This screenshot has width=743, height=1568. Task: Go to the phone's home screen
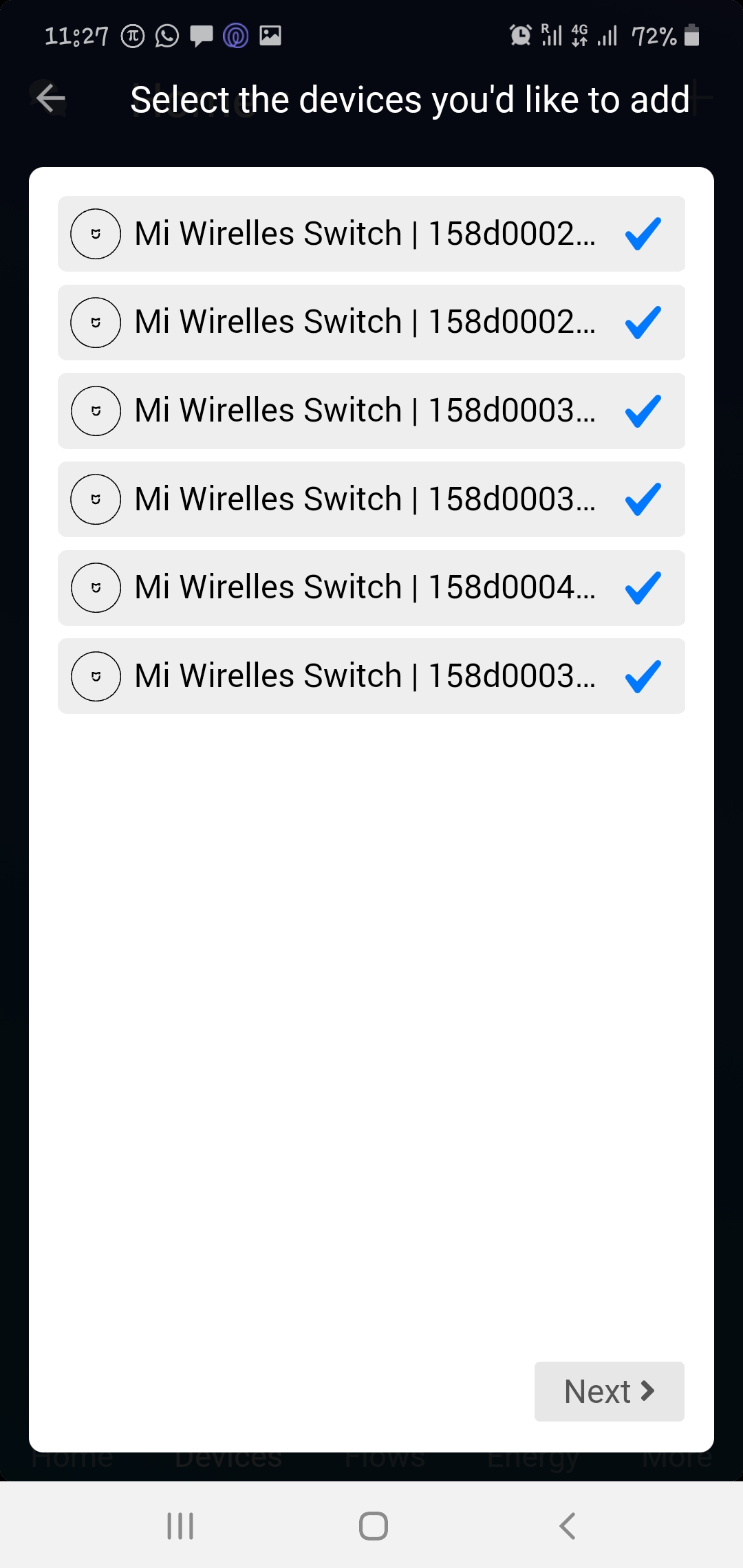tap(373, 1525)
